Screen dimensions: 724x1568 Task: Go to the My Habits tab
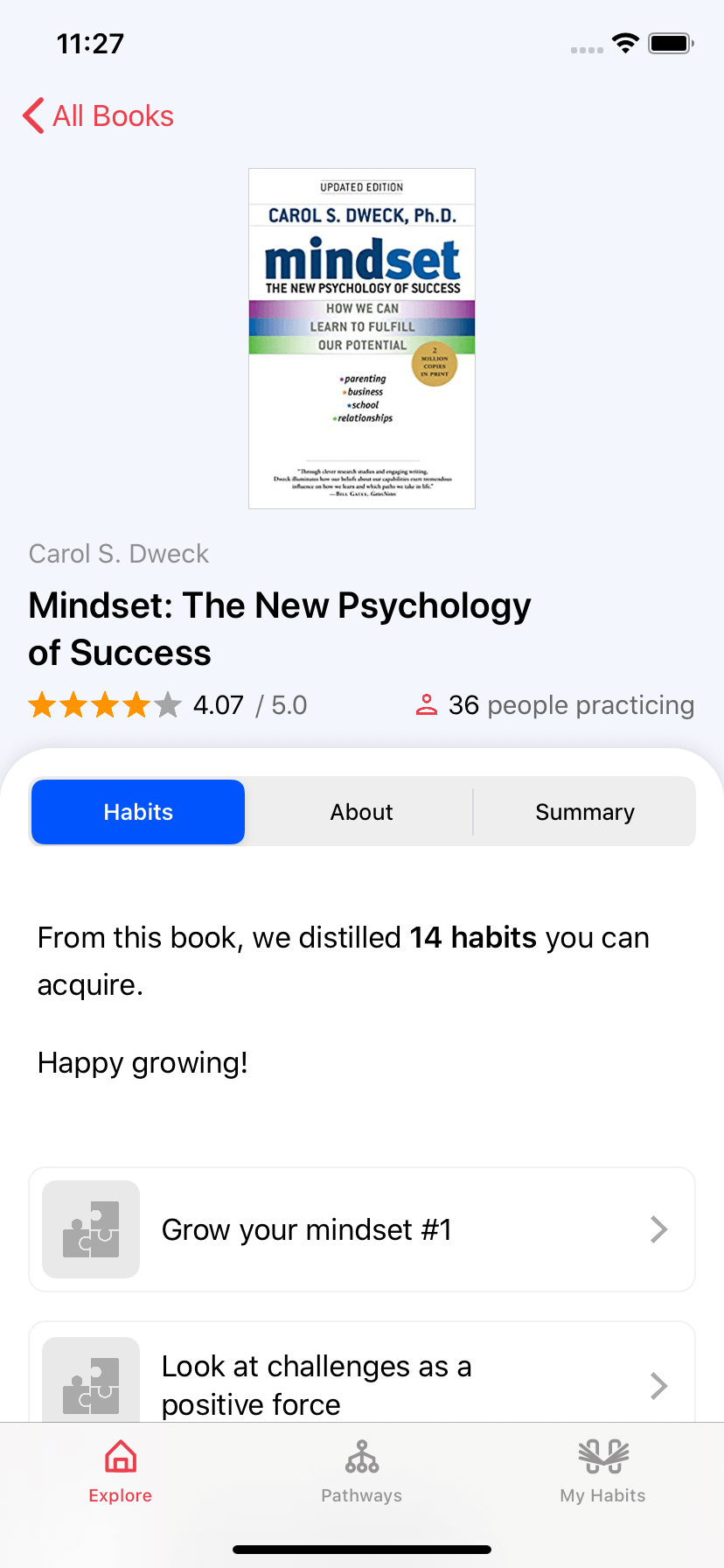603,1472
